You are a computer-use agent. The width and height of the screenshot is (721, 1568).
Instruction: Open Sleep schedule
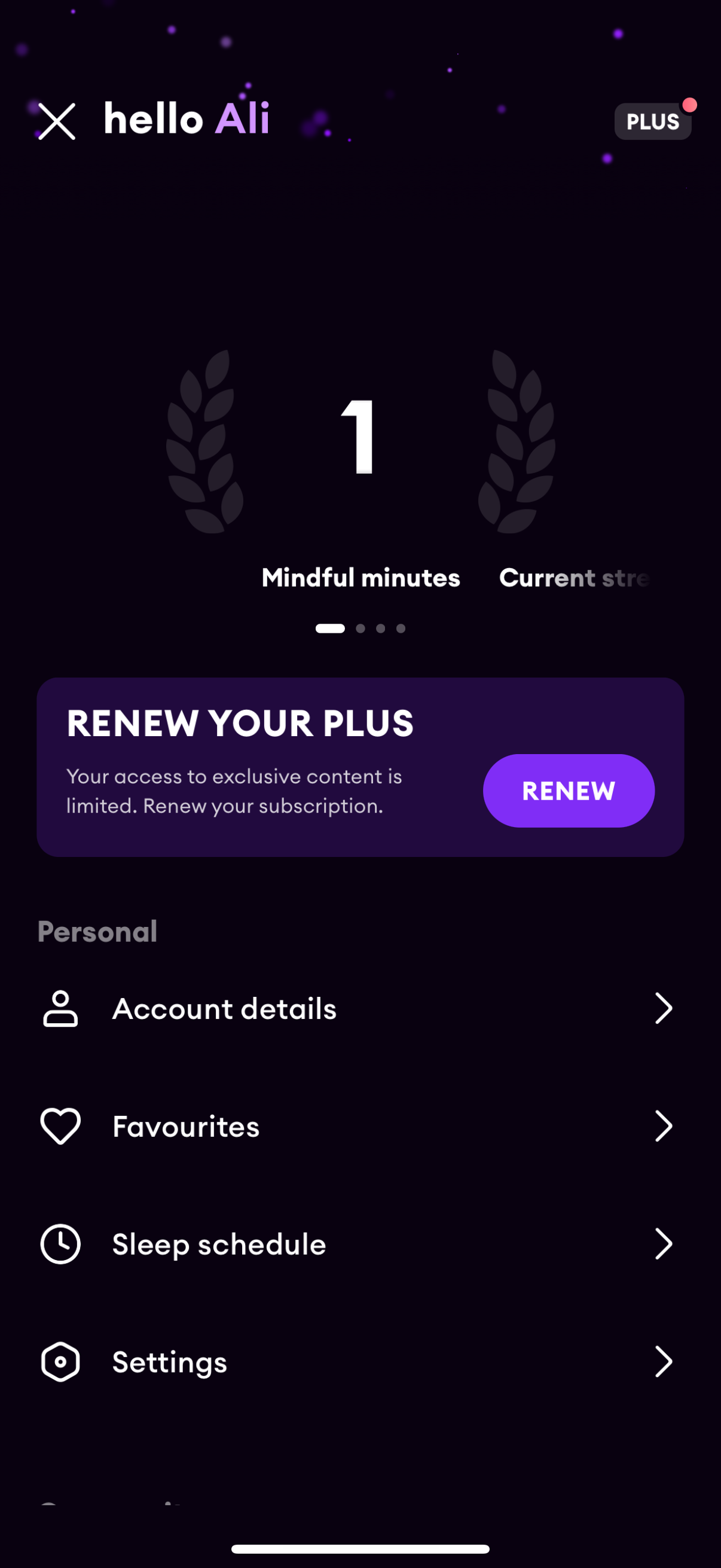pyautogui.click(x=359, y=1243)
